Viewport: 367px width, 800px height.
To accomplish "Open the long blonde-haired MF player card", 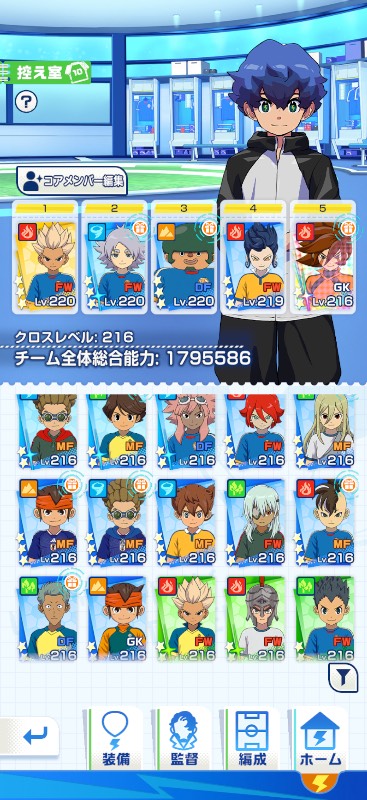I will pyautogui.click(x=324, y=431).
